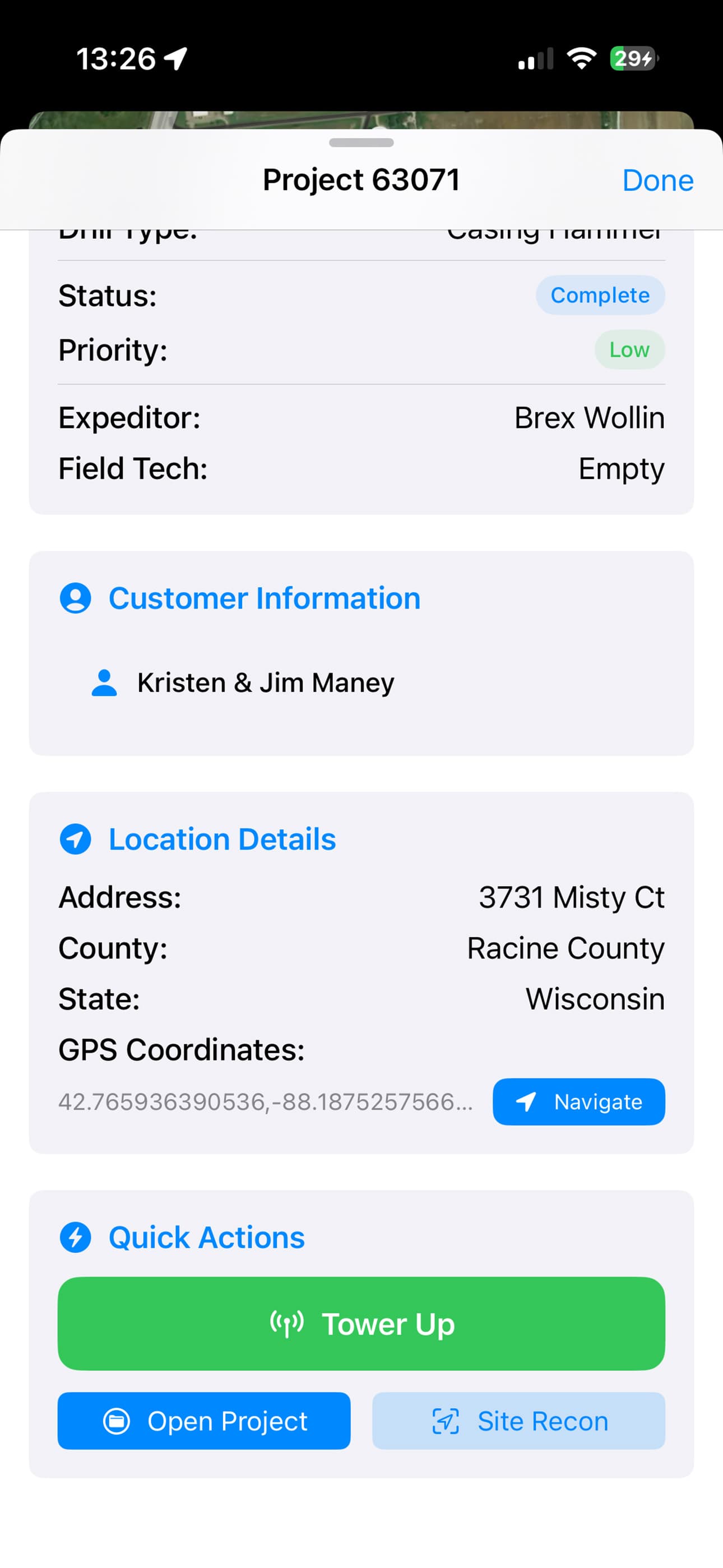Tap the person icon beside Kristen & Jim Maney
The image size is (723, 1568).
click(x=104, y=682)
